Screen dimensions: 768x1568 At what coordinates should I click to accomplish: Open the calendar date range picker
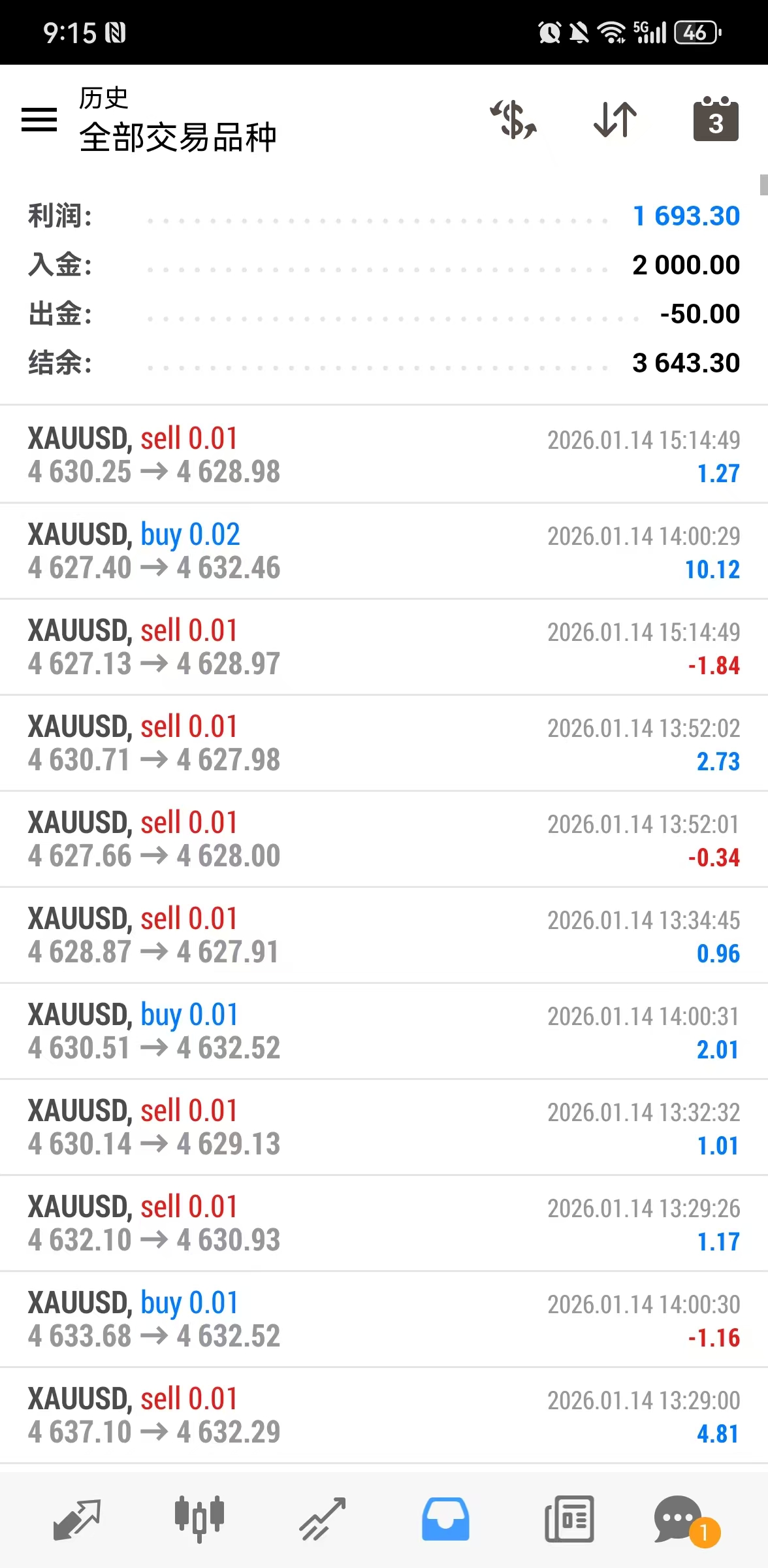(716, 120)
